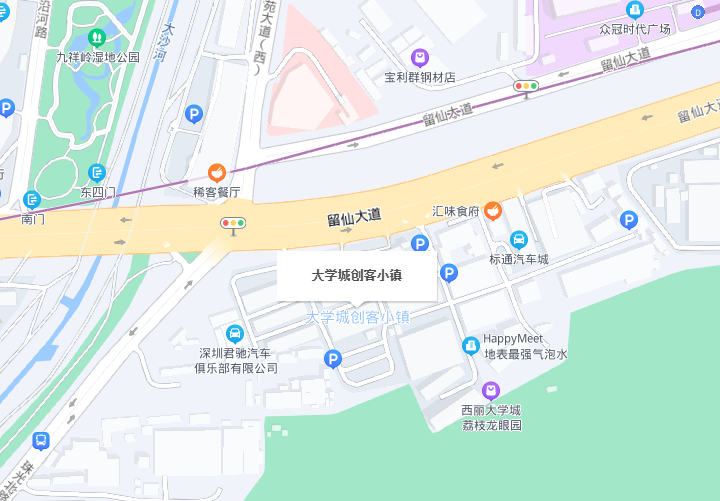Select the 南门 gate marker
The height and width of the screenshot is (501, 720).
[32, 200]
